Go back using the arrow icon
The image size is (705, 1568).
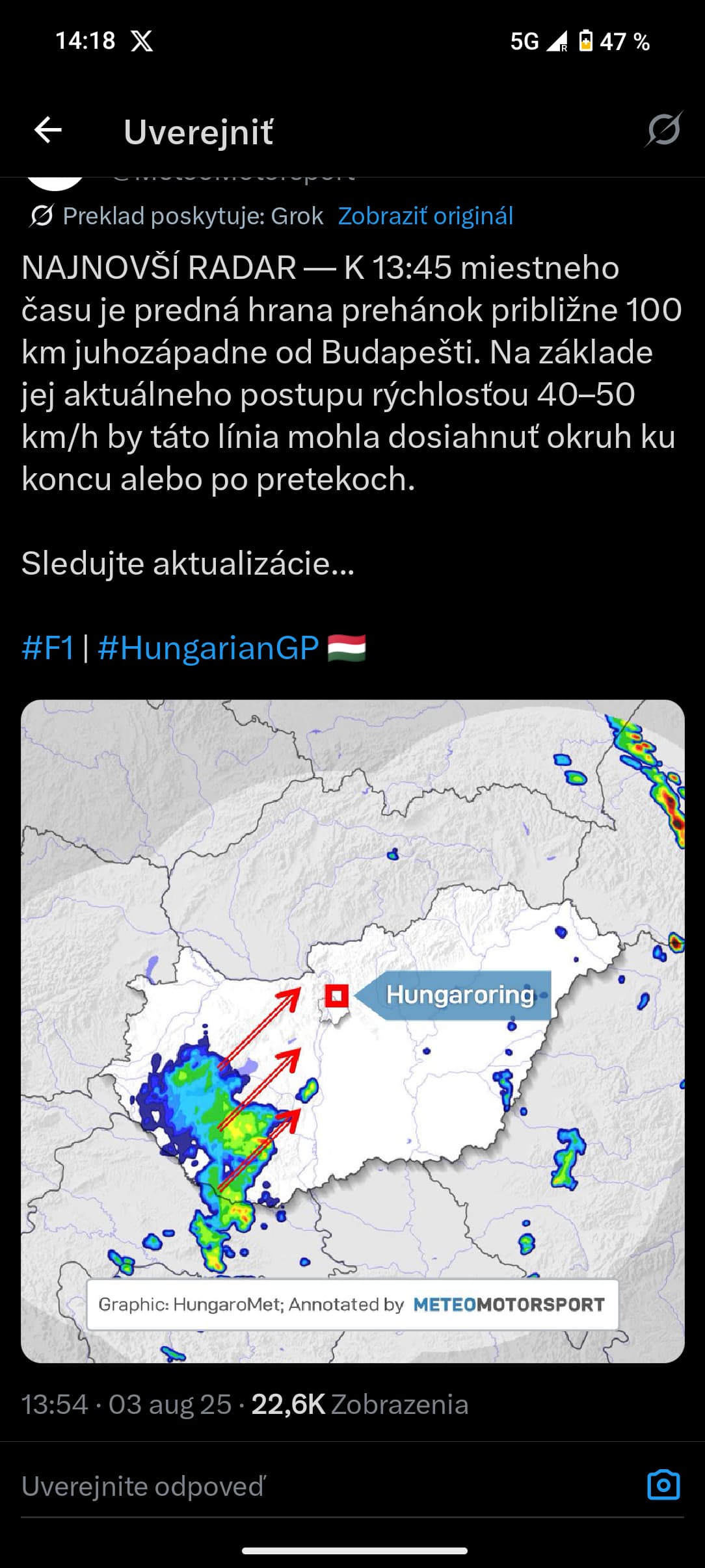coord(48,131)
